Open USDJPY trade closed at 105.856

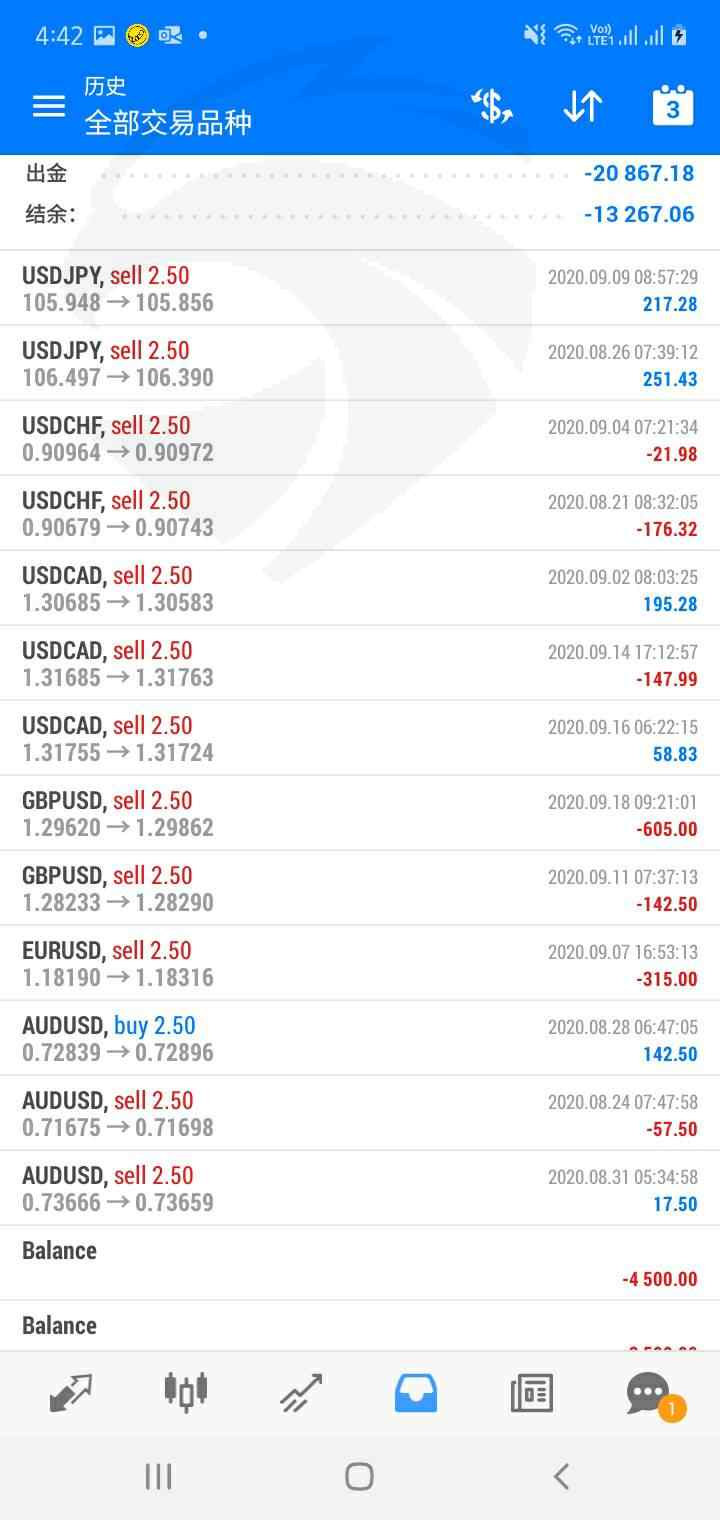pos(360,288)
